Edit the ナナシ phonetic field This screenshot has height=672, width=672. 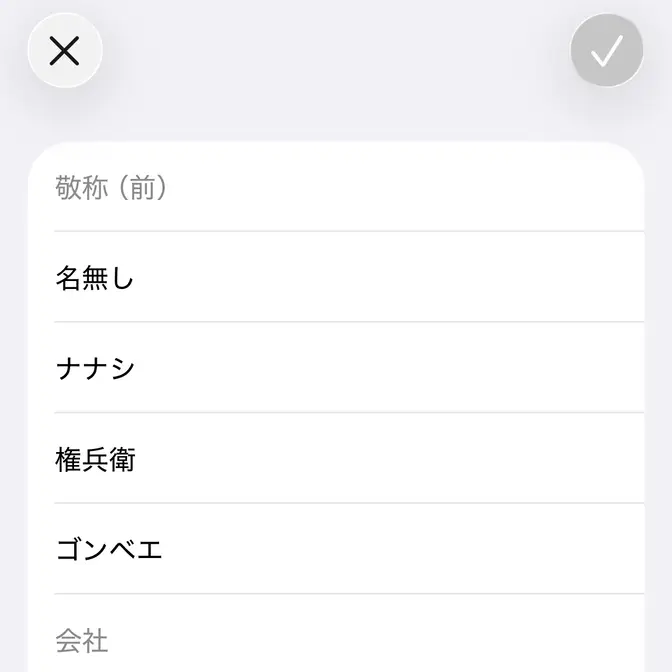click(340, 368)
